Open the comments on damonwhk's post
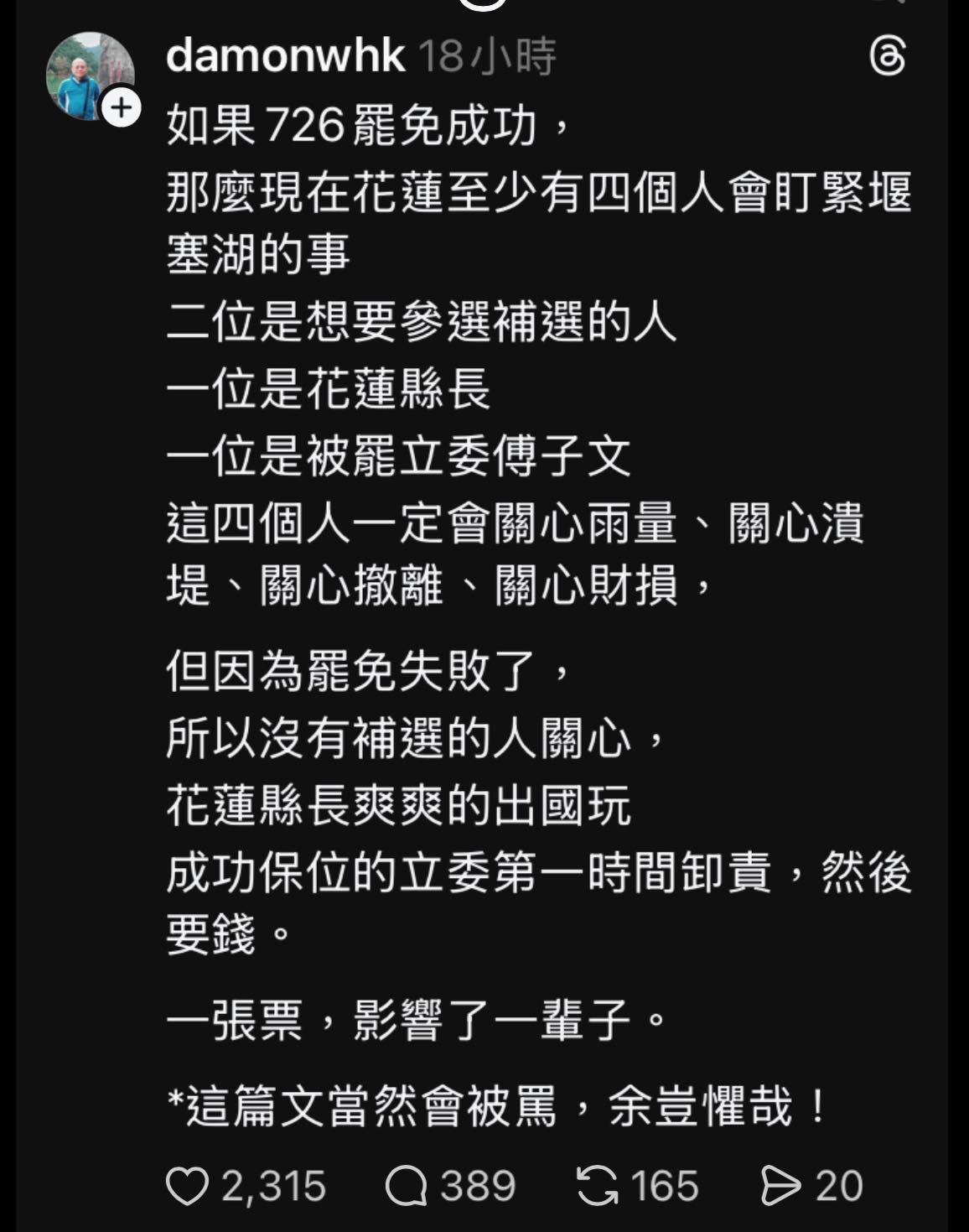This screenshot has height=1232, width=969. tap(407, 1187)
